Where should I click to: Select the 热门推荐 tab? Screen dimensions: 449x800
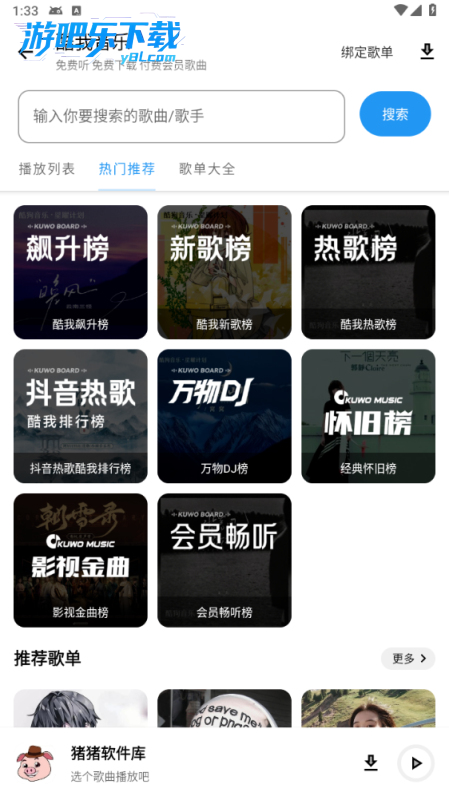[127, 169]
